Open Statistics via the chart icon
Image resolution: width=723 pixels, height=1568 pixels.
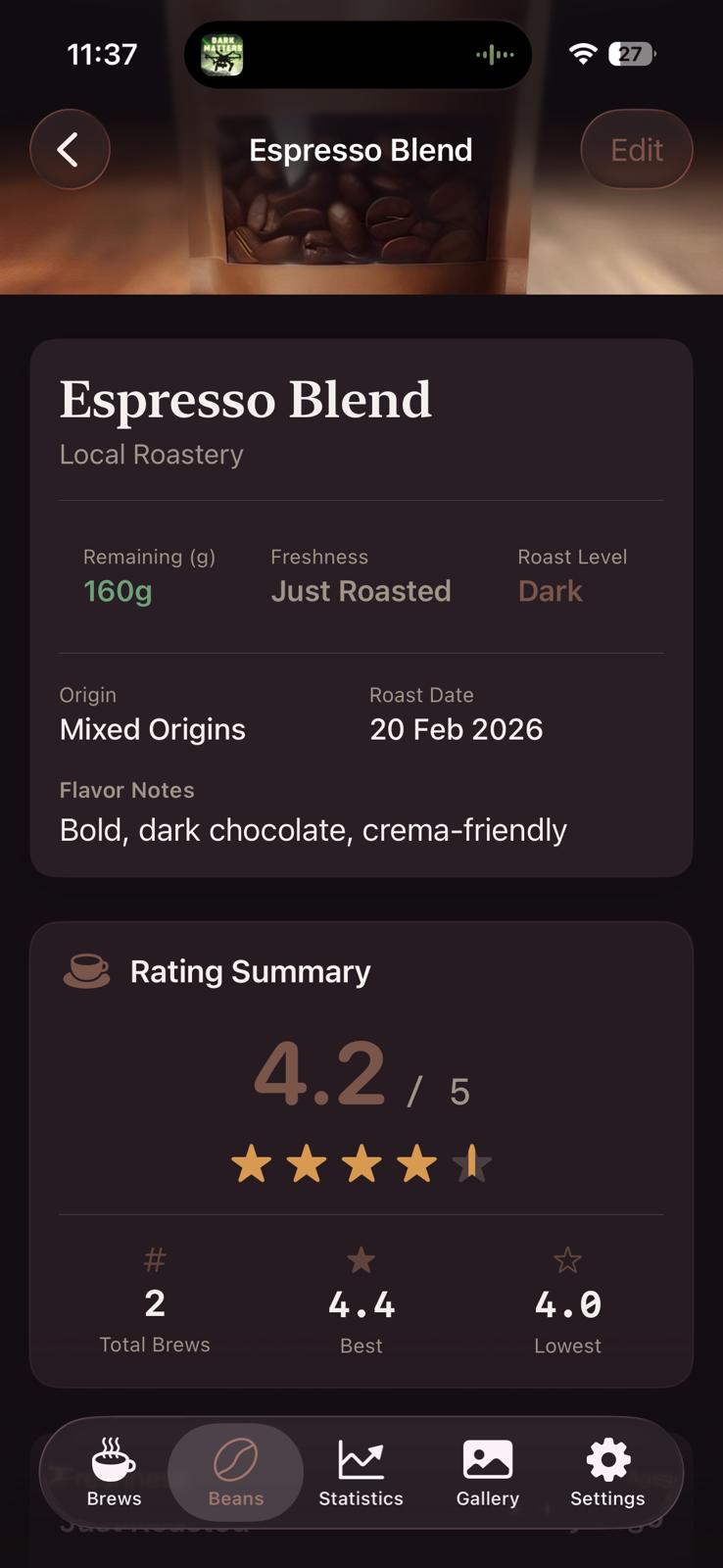click(x=361, y=1457)
